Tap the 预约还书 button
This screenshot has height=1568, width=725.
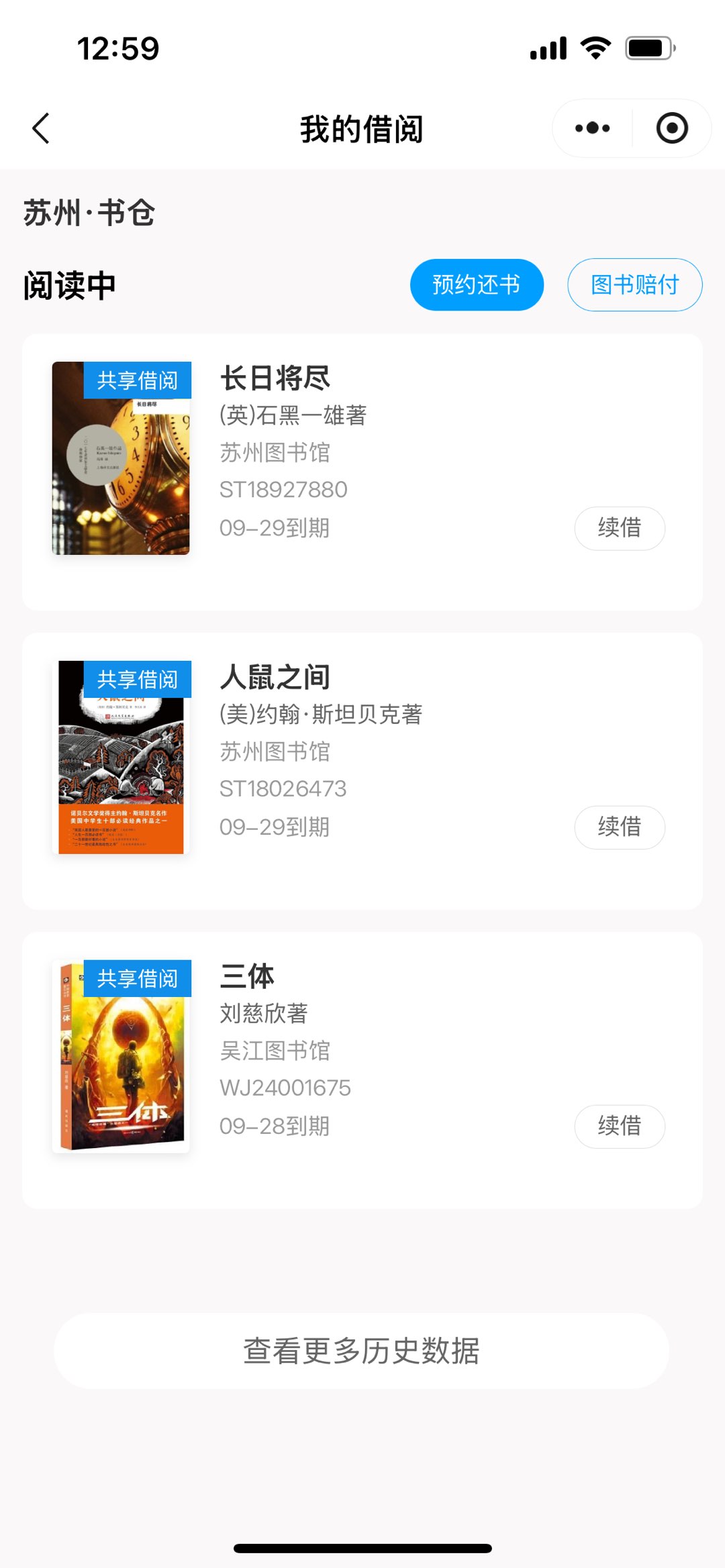click(x=477, y=284)
